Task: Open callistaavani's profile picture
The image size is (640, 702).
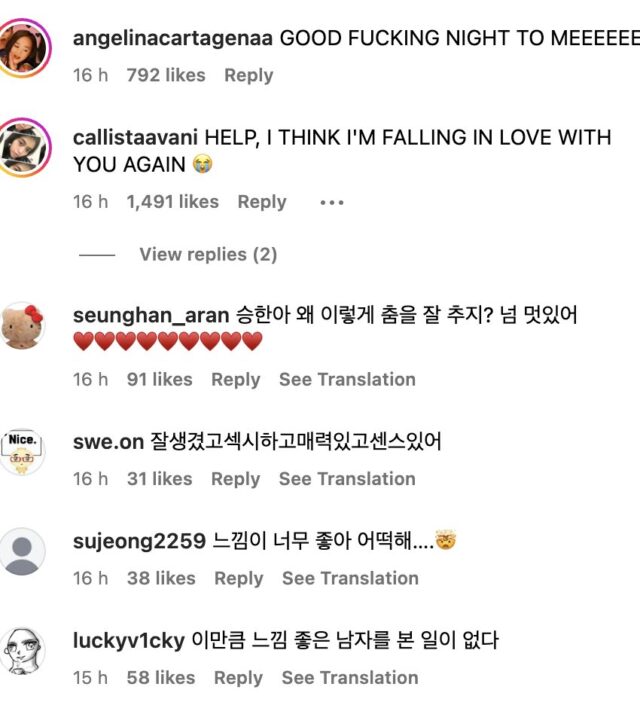Action: point(24,147)
